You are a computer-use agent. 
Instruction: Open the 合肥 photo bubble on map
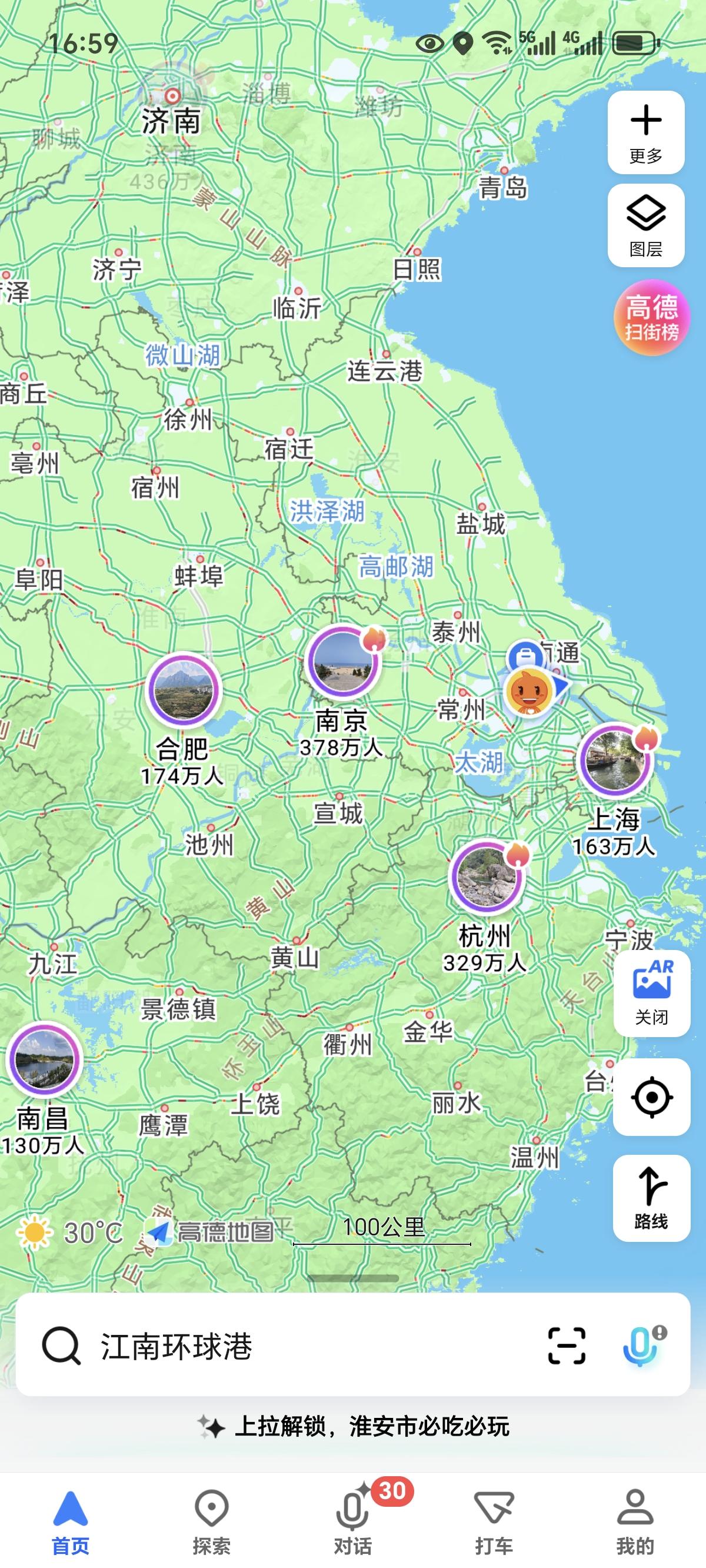click(x=182, y=690)
